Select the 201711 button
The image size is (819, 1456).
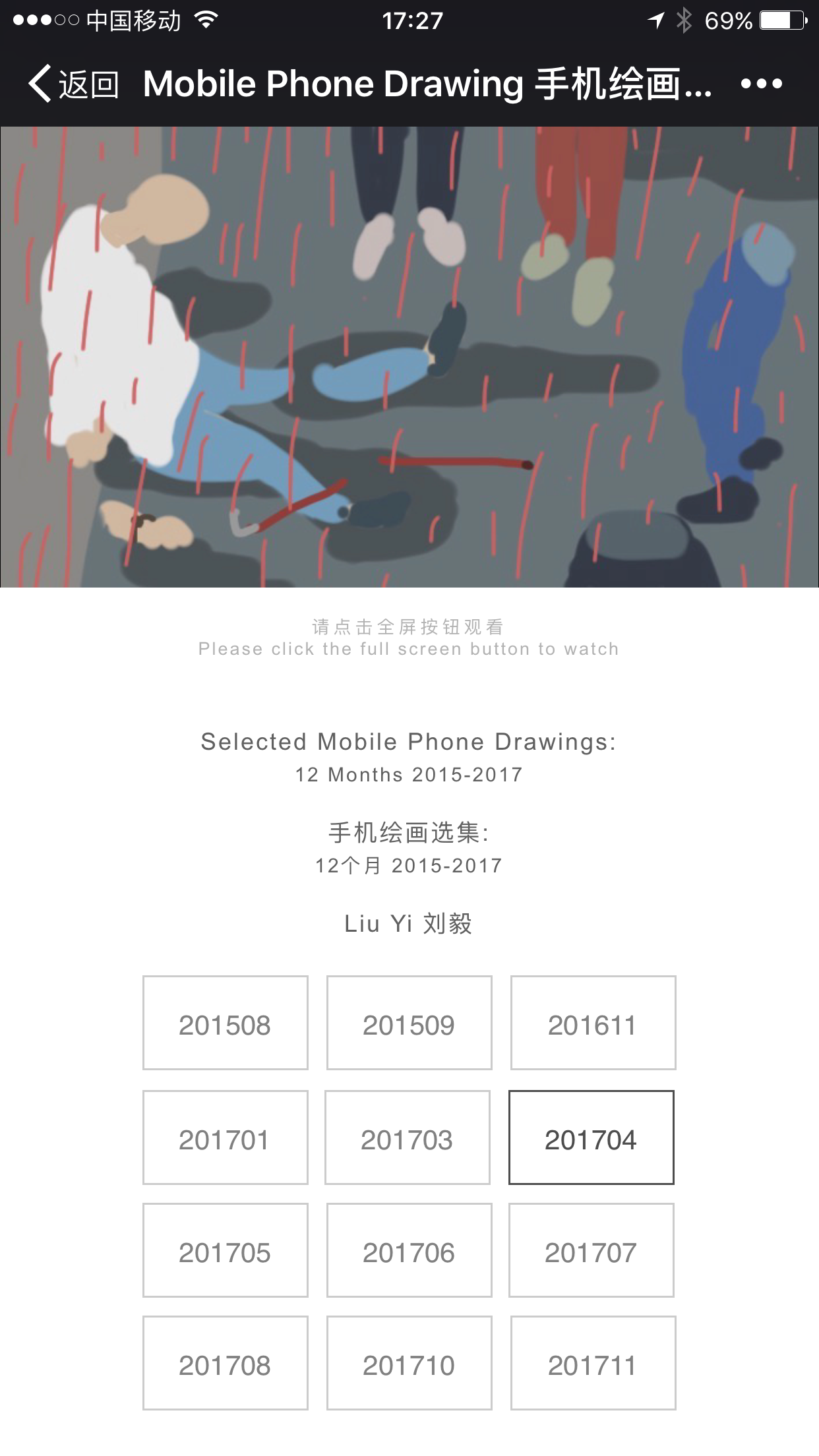(x=593, y=1363)
